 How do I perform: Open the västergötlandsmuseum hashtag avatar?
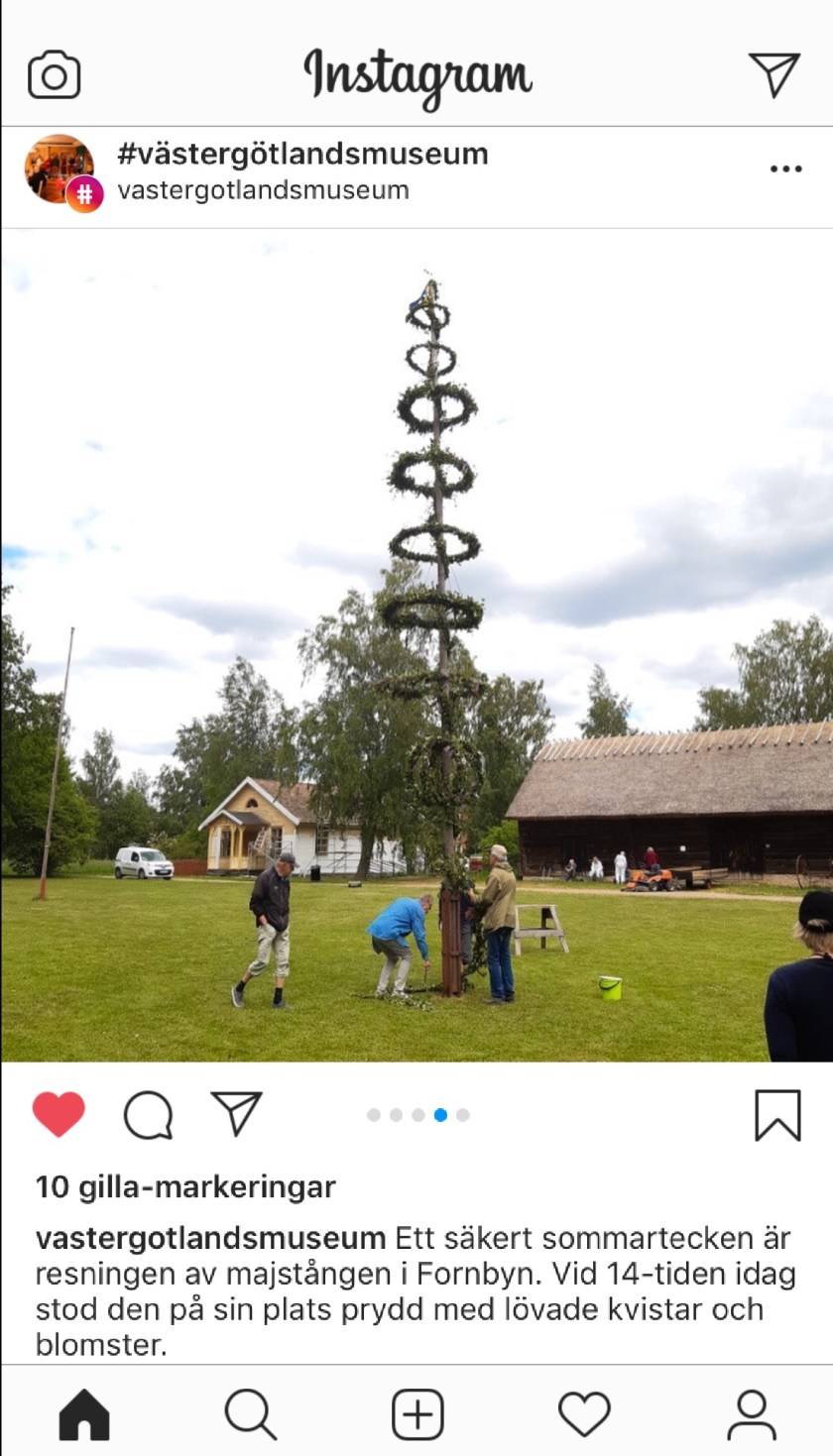[60, 170]
